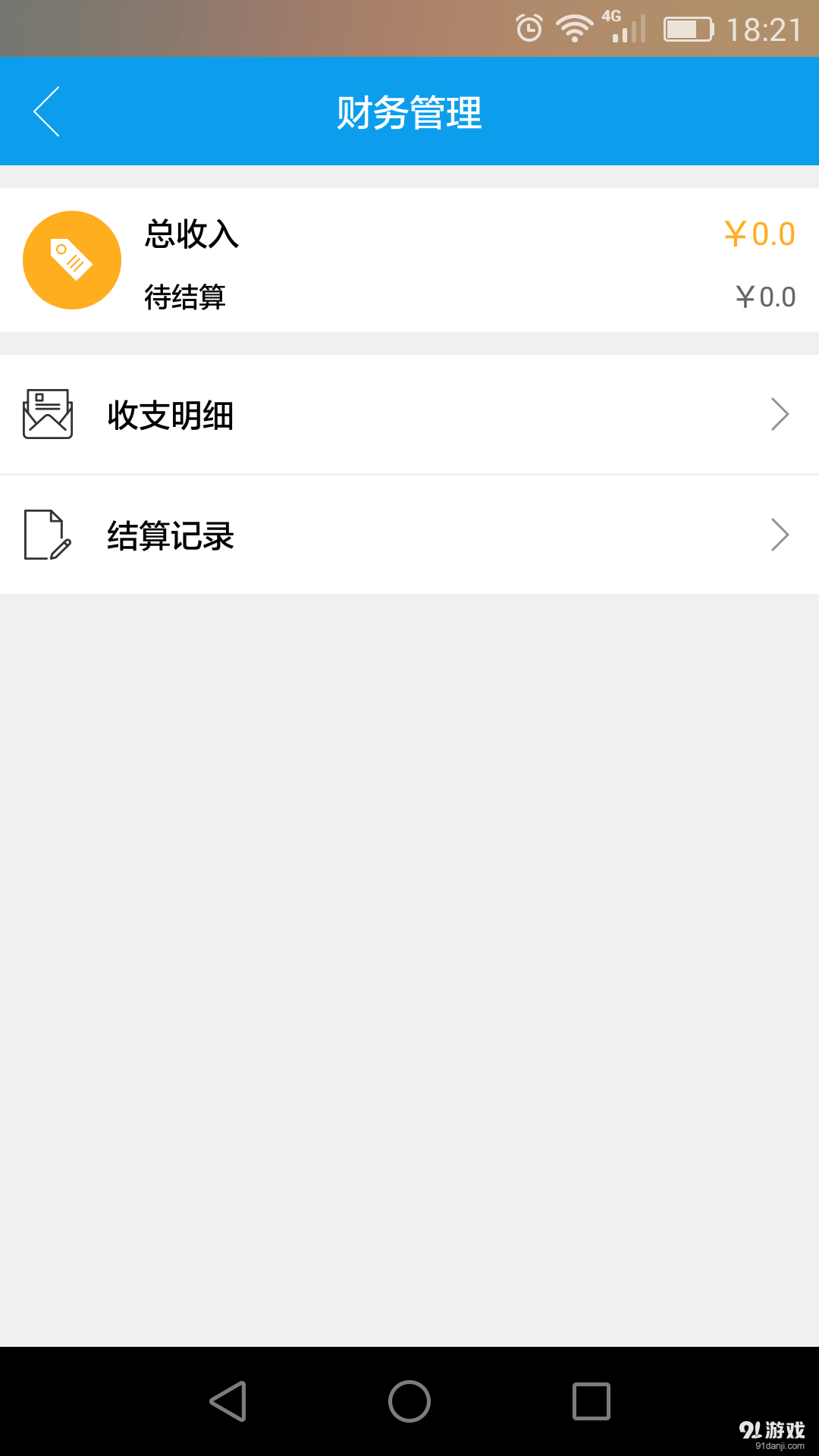Click the document-edit icon beside 结算记录
The height and width of the screenshot is (1456, 819).
point(47,535)
